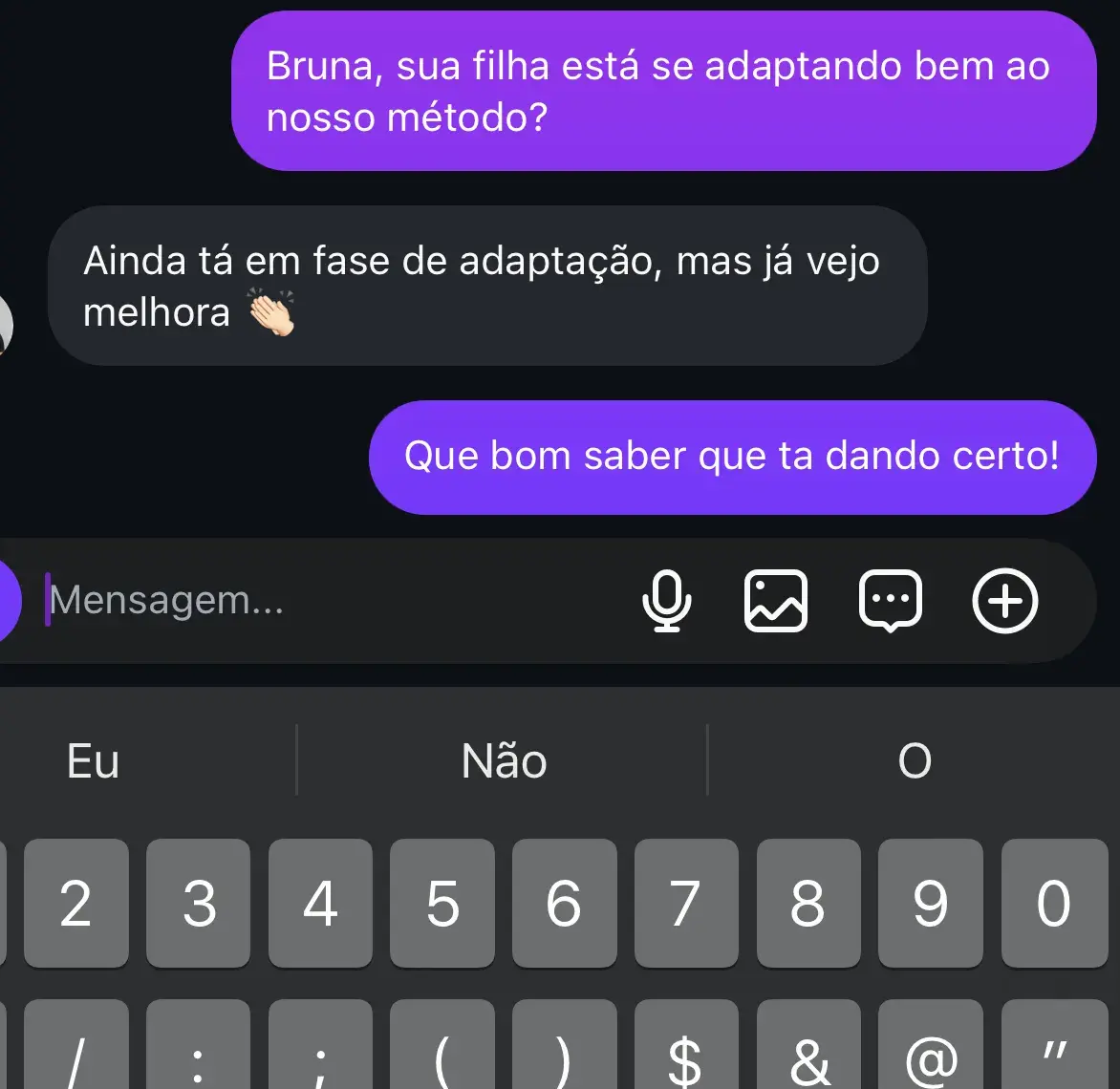Select the keyboard suggestion "O"
Viewport: 1120px width, 1089px height.
pyautogui.click(x=914, y=761)
